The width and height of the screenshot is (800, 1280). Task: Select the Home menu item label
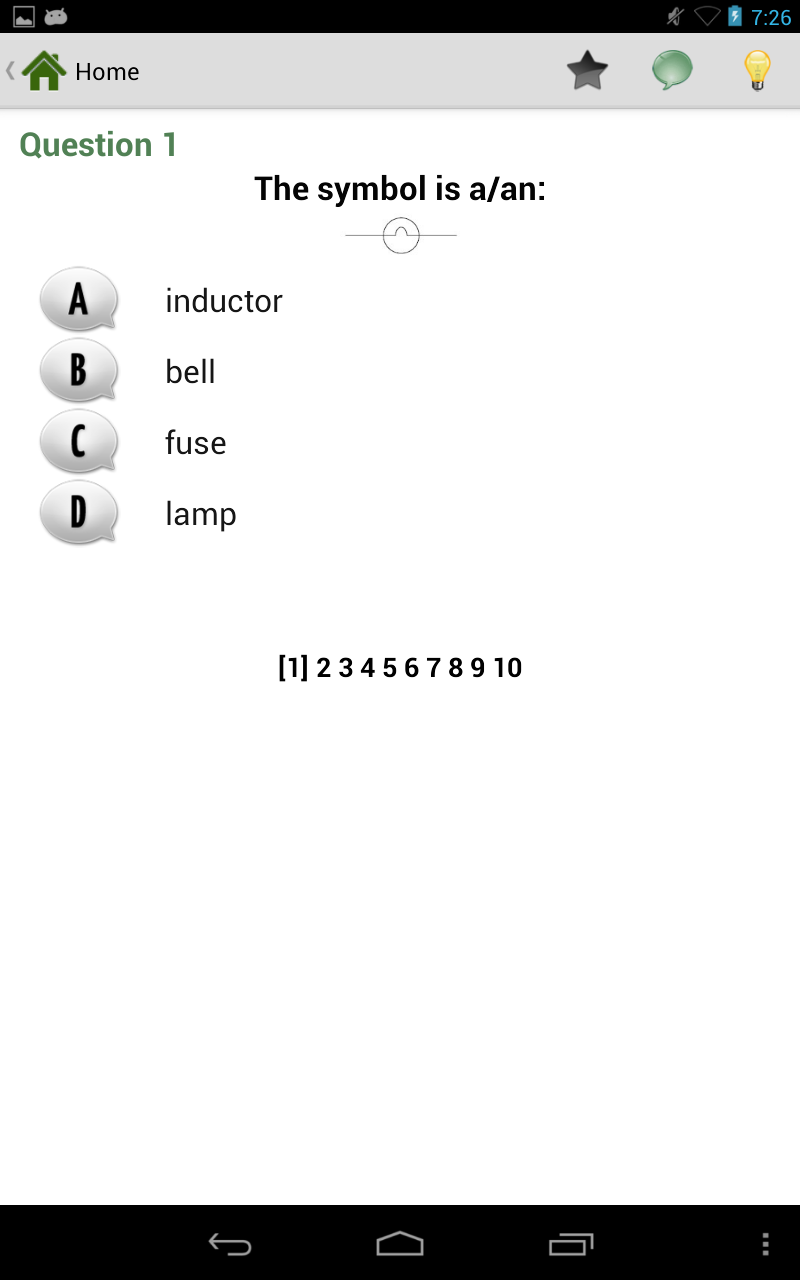pyautogui.click(x=107, y=71)
